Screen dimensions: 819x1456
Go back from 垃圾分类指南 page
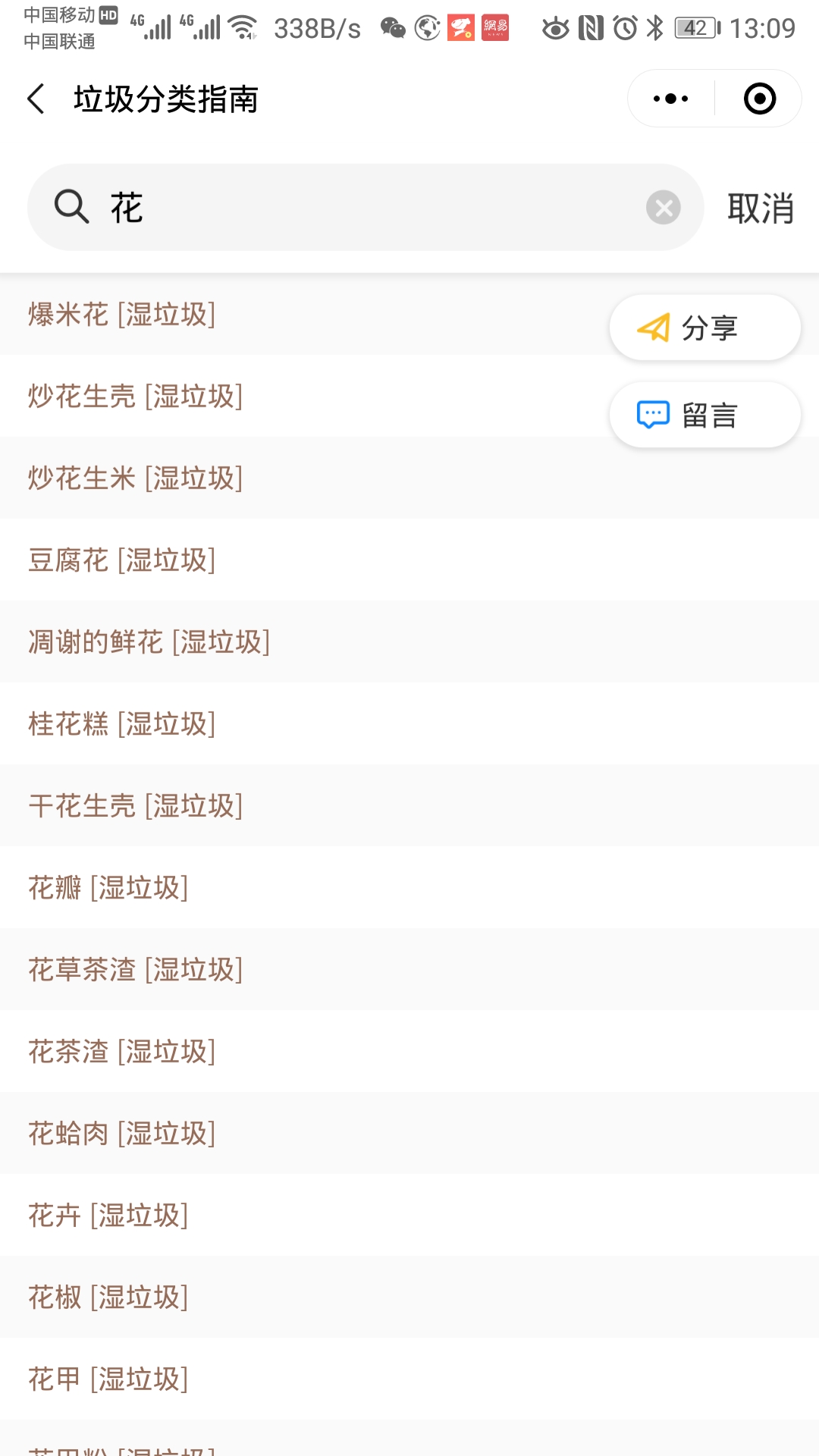(36, 99)
